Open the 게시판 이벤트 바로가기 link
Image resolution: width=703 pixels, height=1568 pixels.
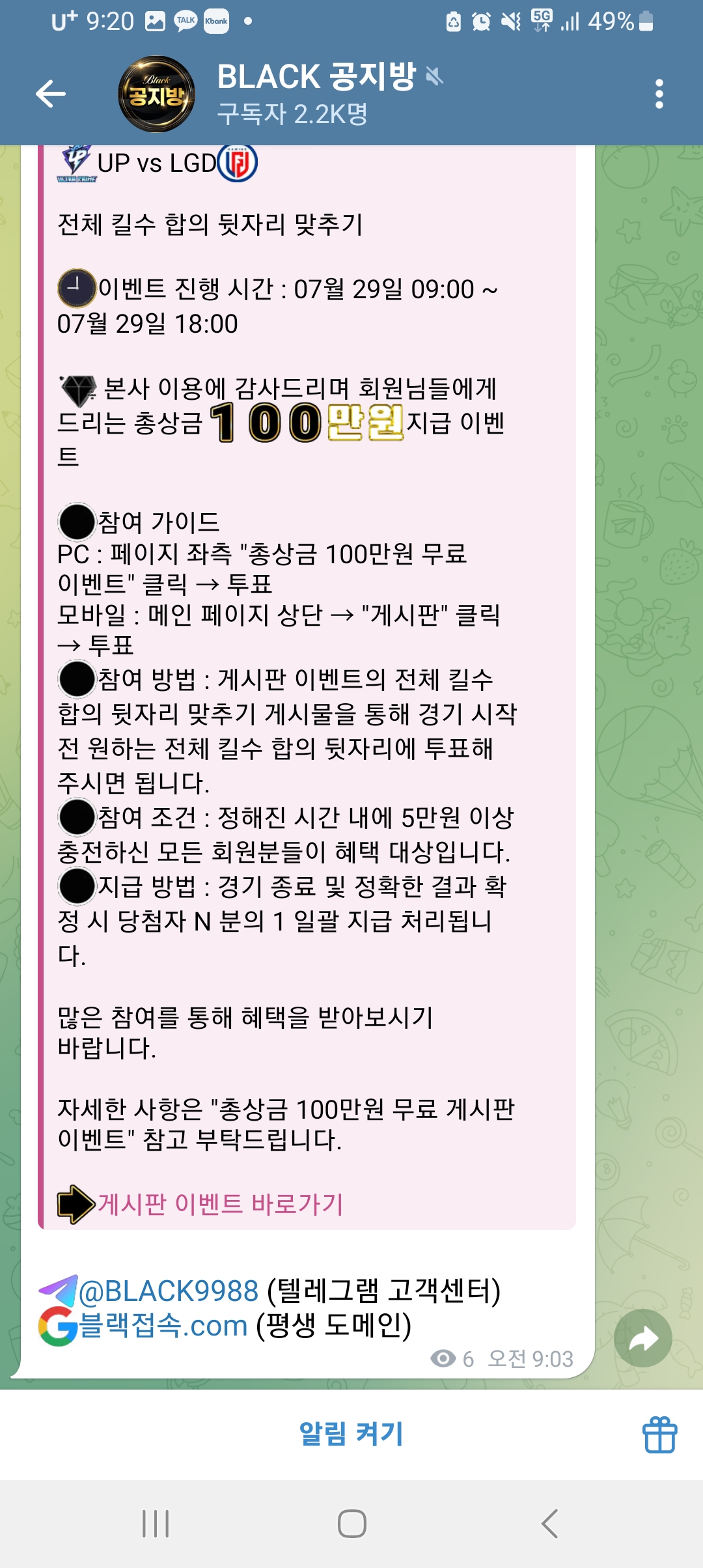pyautogui.click(x=220, y=1204)
